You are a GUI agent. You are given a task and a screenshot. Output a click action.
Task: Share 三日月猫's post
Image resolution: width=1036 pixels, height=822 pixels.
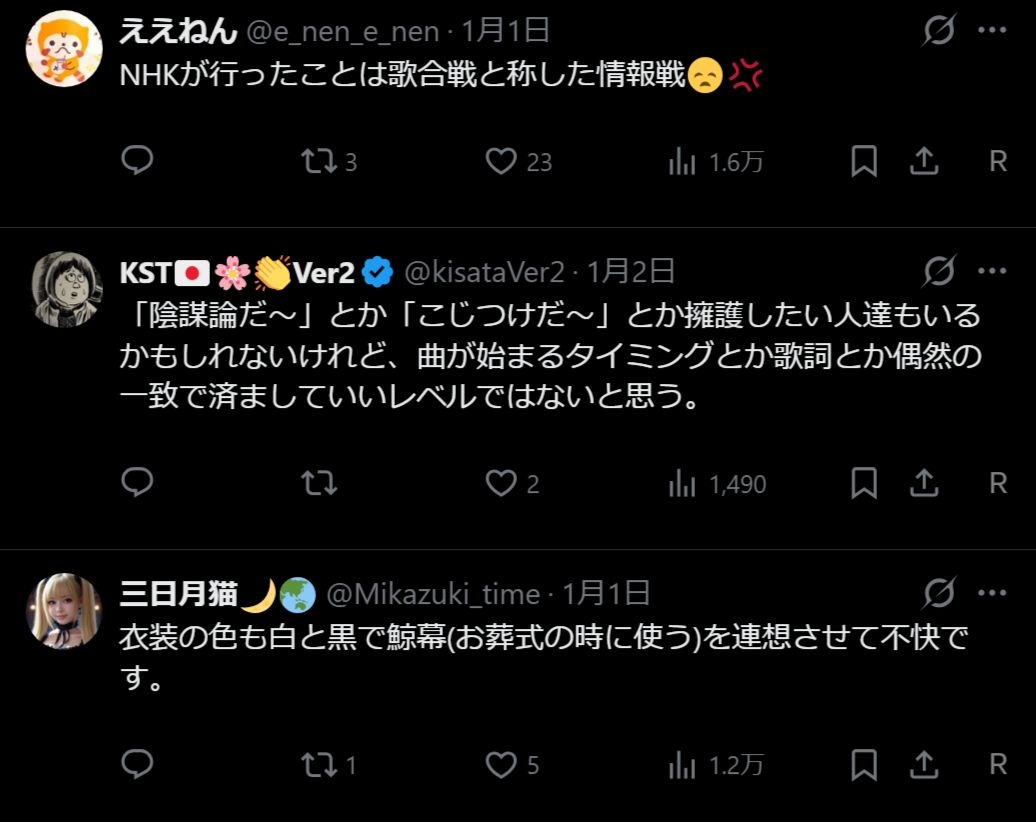925,765
